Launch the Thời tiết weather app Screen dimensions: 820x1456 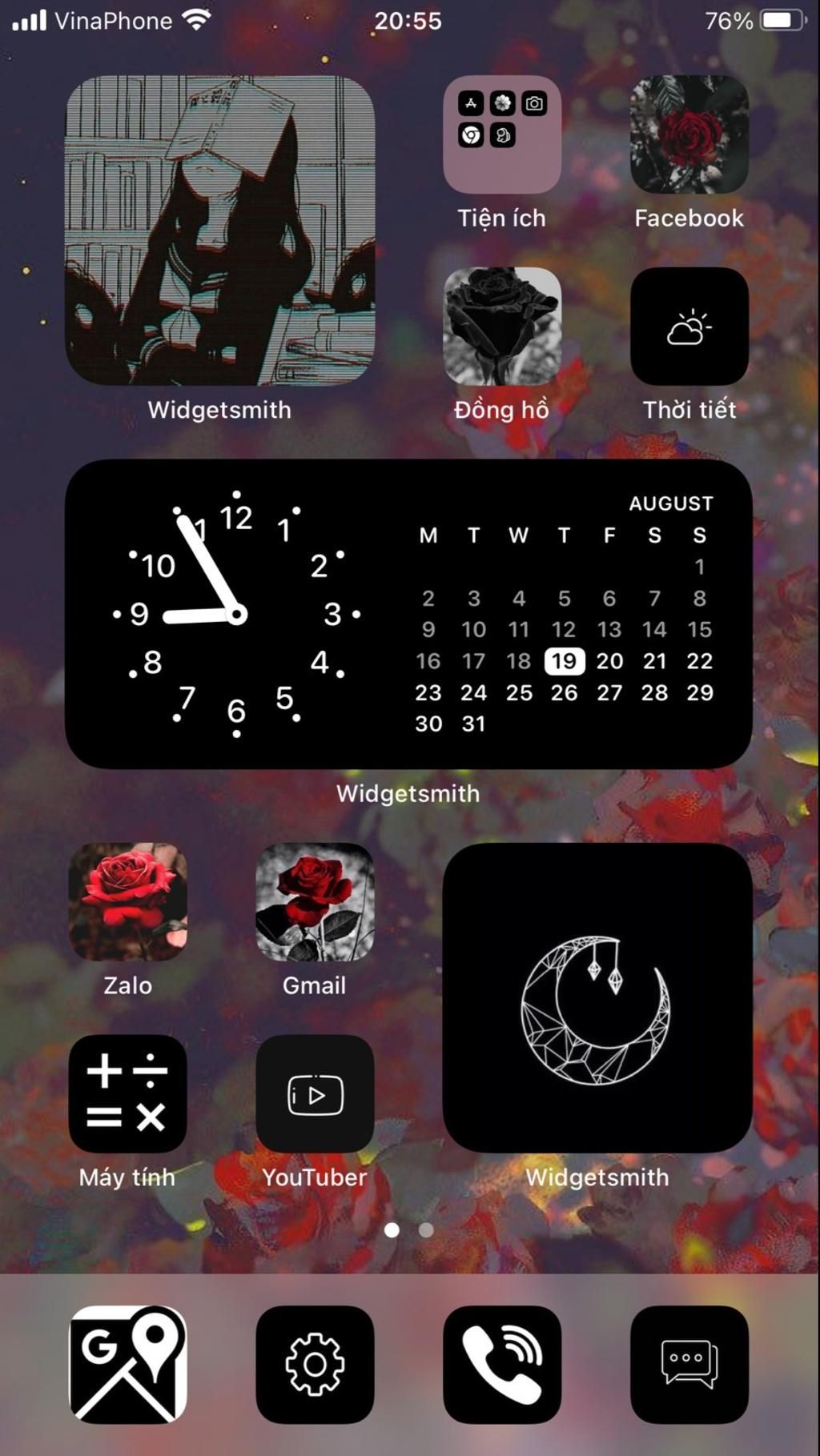(689, 330)
